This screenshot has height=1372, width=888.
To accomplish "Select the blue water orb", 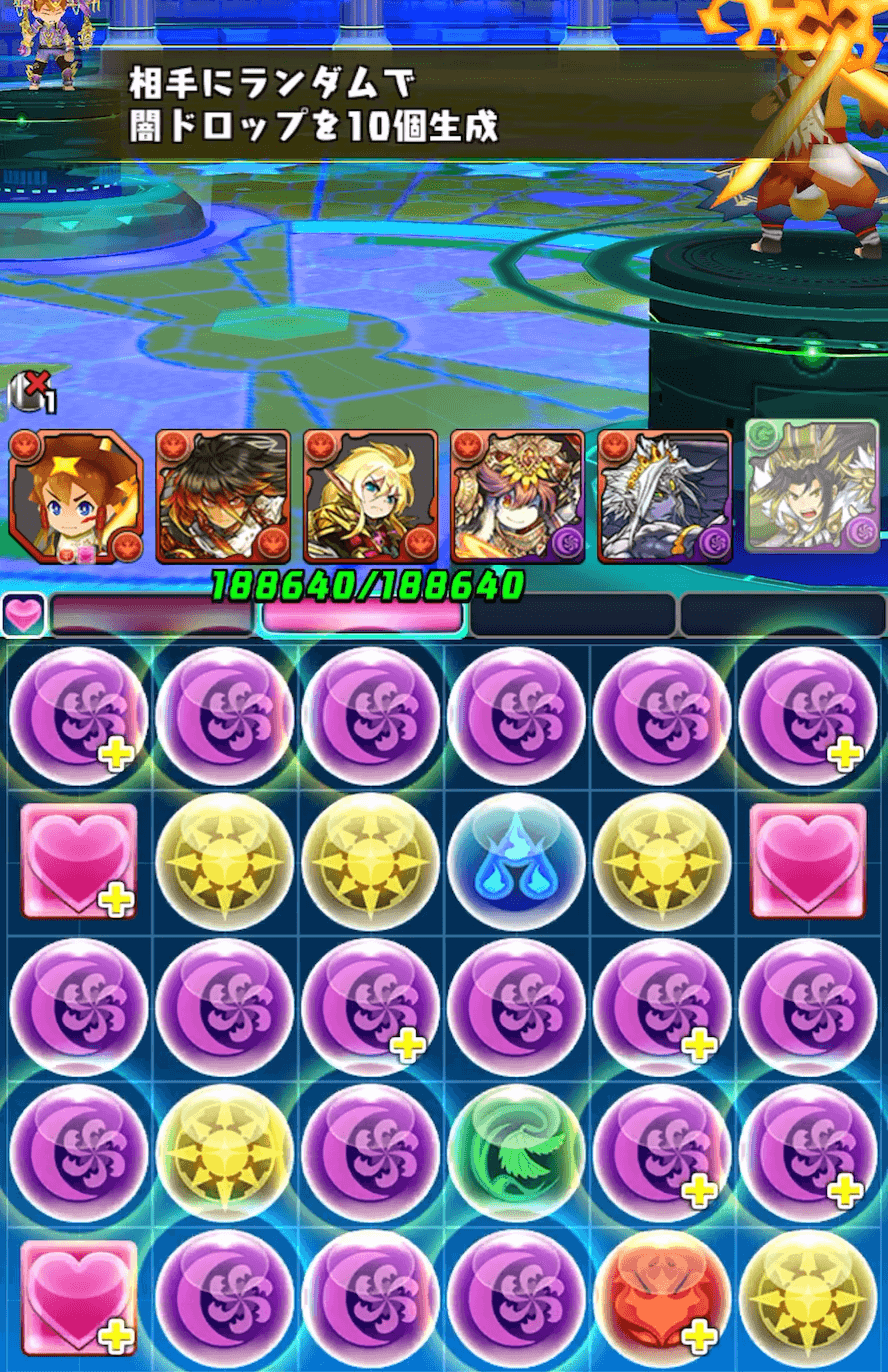I will coord(516,863).
